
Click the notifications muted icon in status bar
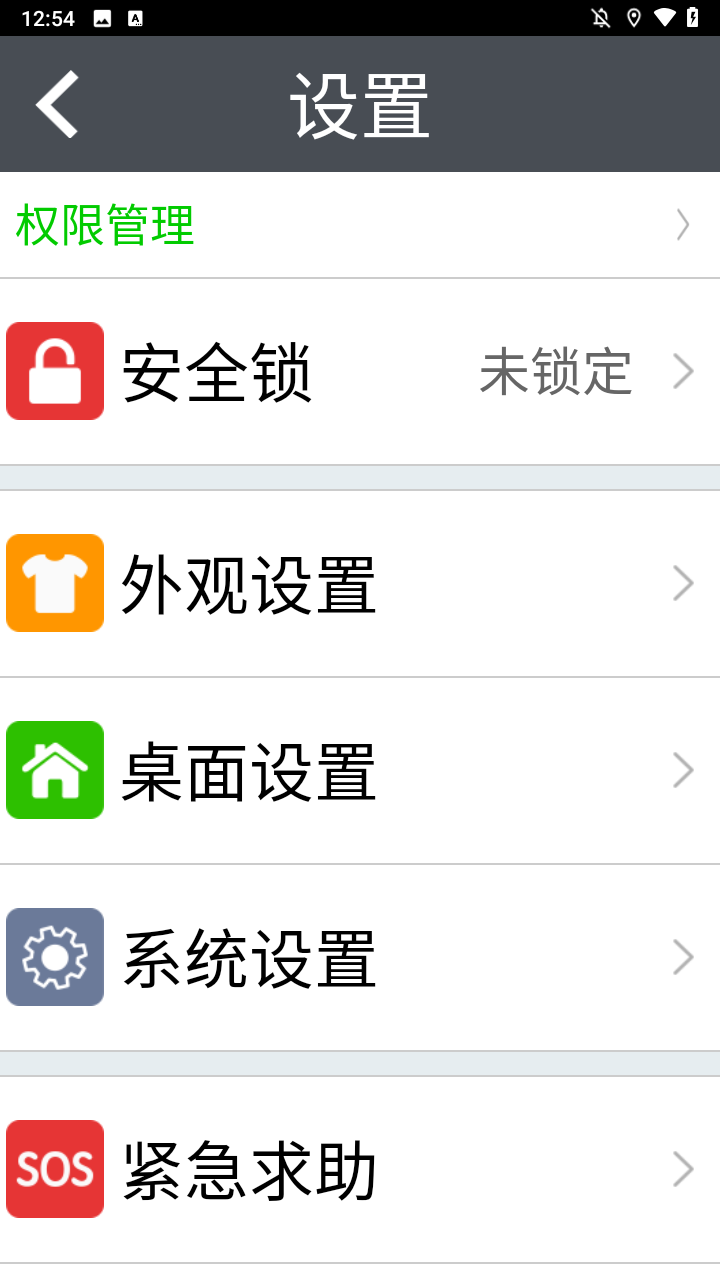click(600, 16)
